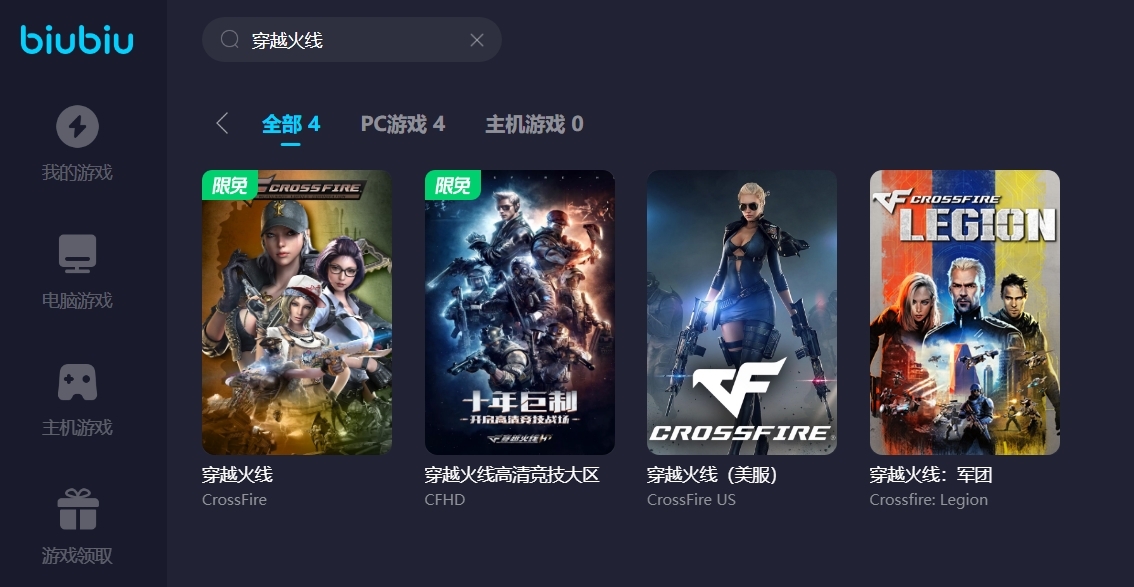The width and height of the screenshot is (1134, 587).
Task: Switch to the 全部 4 tab
Action: pos(291,124)
